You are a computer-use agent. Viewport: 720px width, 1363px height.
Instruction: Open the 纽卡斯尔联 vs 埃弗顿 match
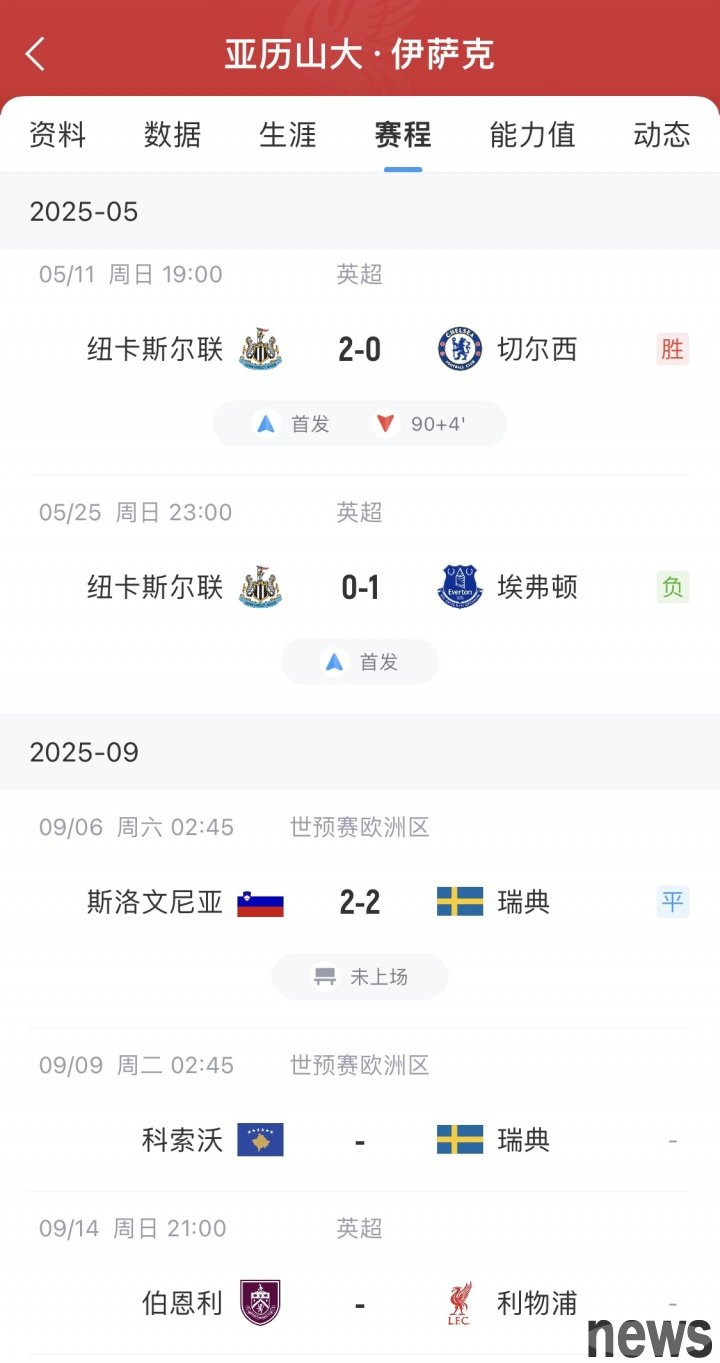coord(360,595)
